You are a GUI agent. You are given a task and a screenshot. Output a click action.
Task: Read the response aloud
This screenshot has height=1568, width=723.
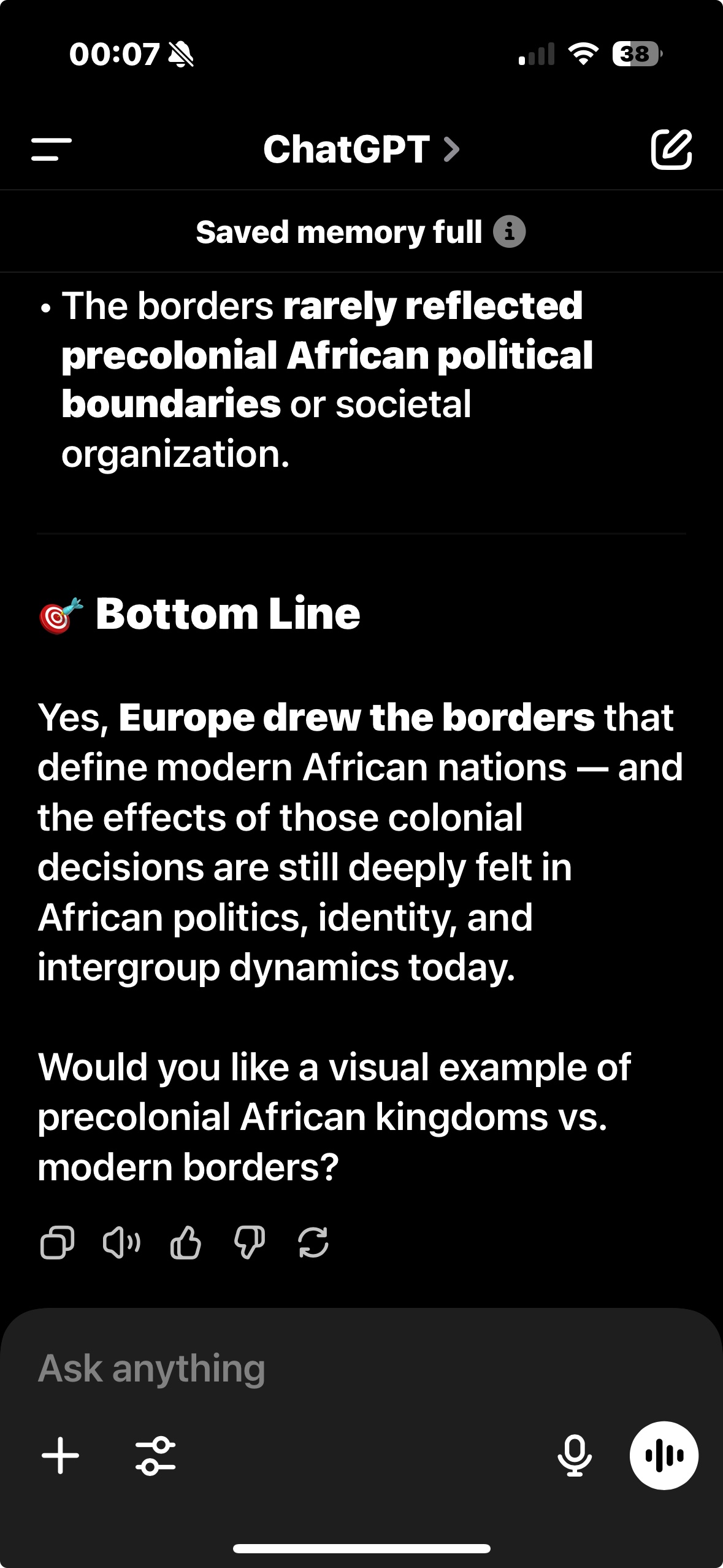coord(121,1242)
